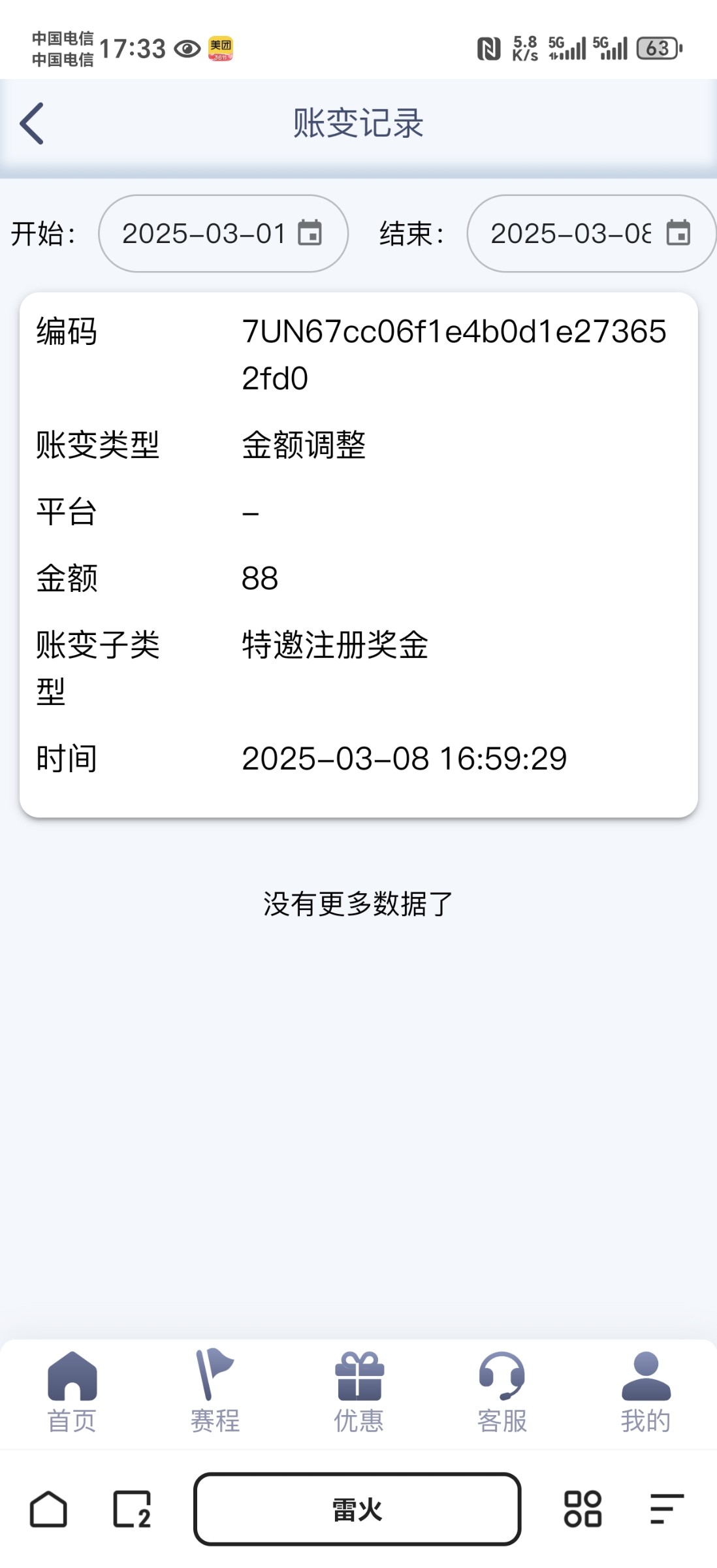Open the browser tab switcher
The height and width of the screenshot is (1568, 717).
pyautogui.click(x=132, y=1509)
